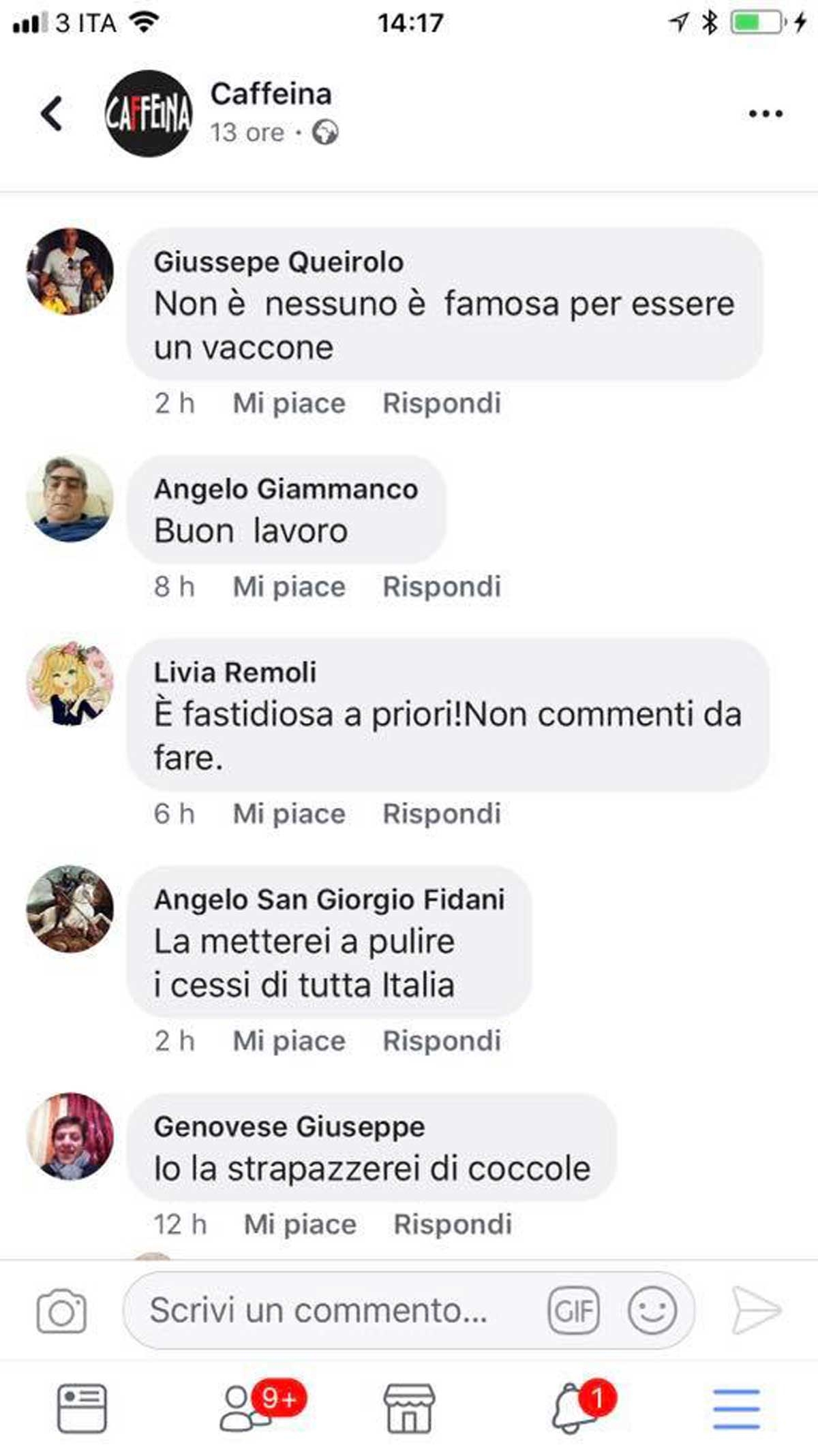The height and width of the screenshot is (1456, 818).
Task: Reply to Angelo San Giorgio Fidani's comment
Action: [442, 1040]
